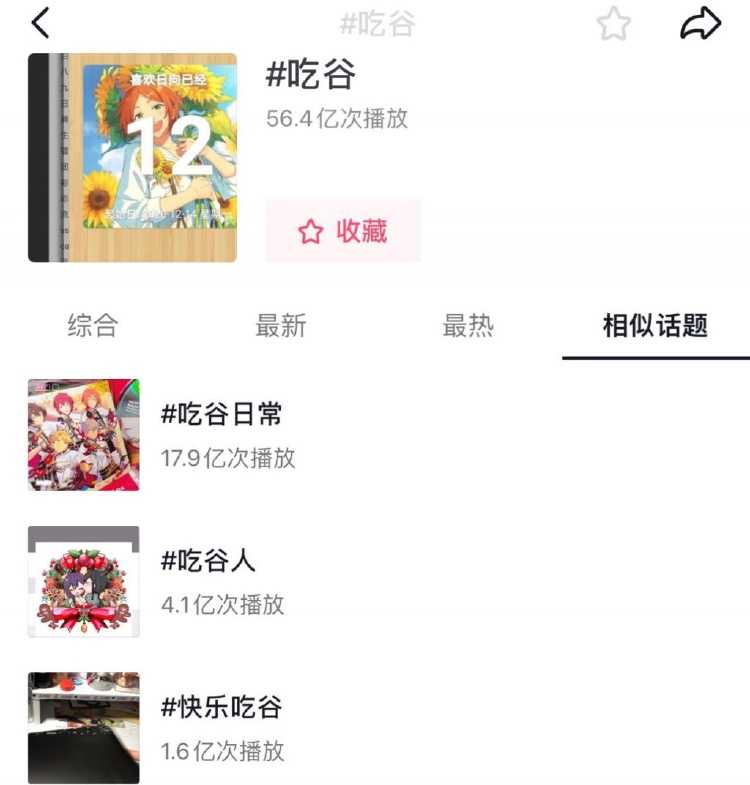Tap the 收藏 button

[343, 231]
